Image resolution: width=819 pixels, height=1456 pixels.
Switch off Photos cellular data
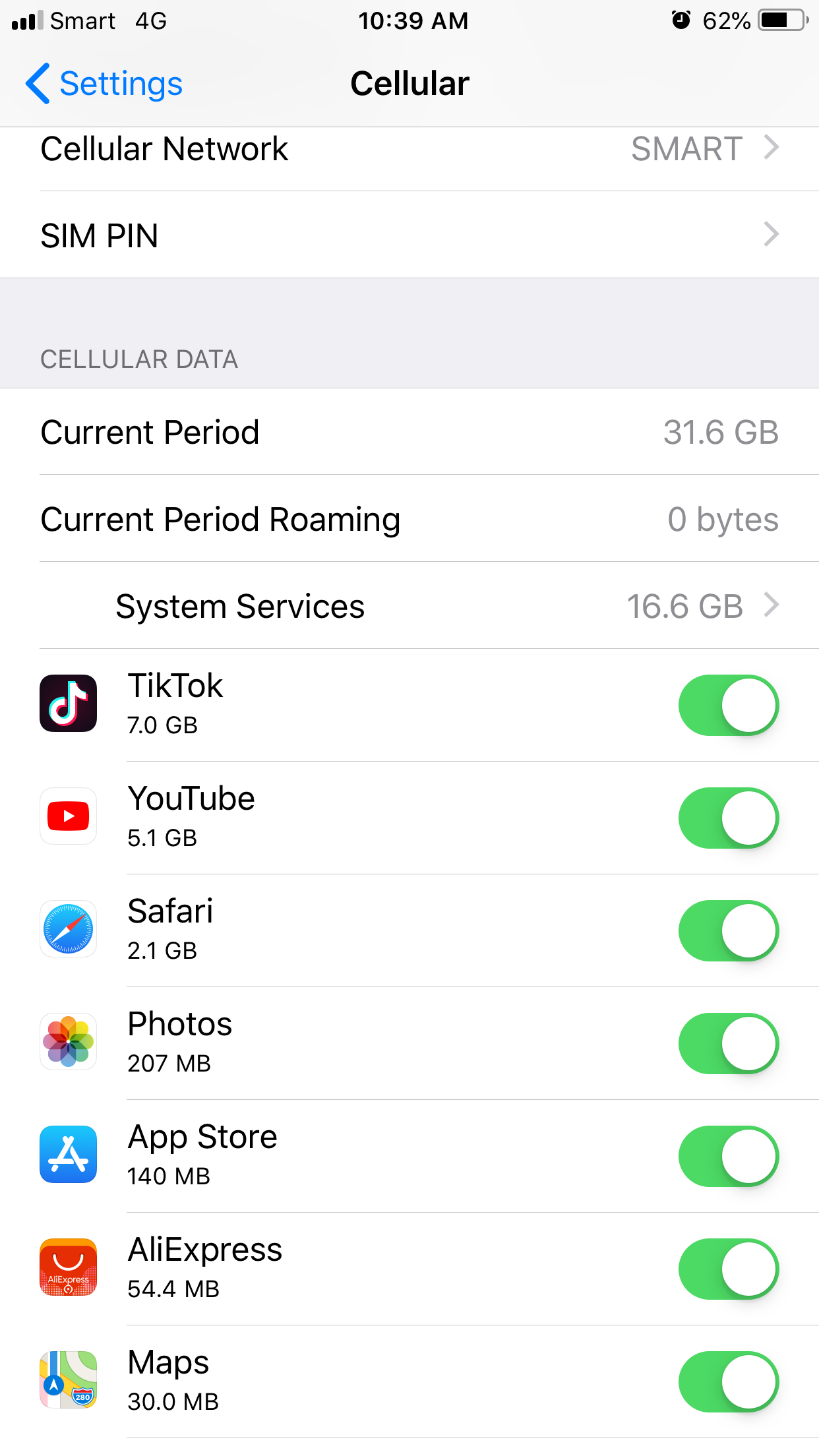(729, 1043)
